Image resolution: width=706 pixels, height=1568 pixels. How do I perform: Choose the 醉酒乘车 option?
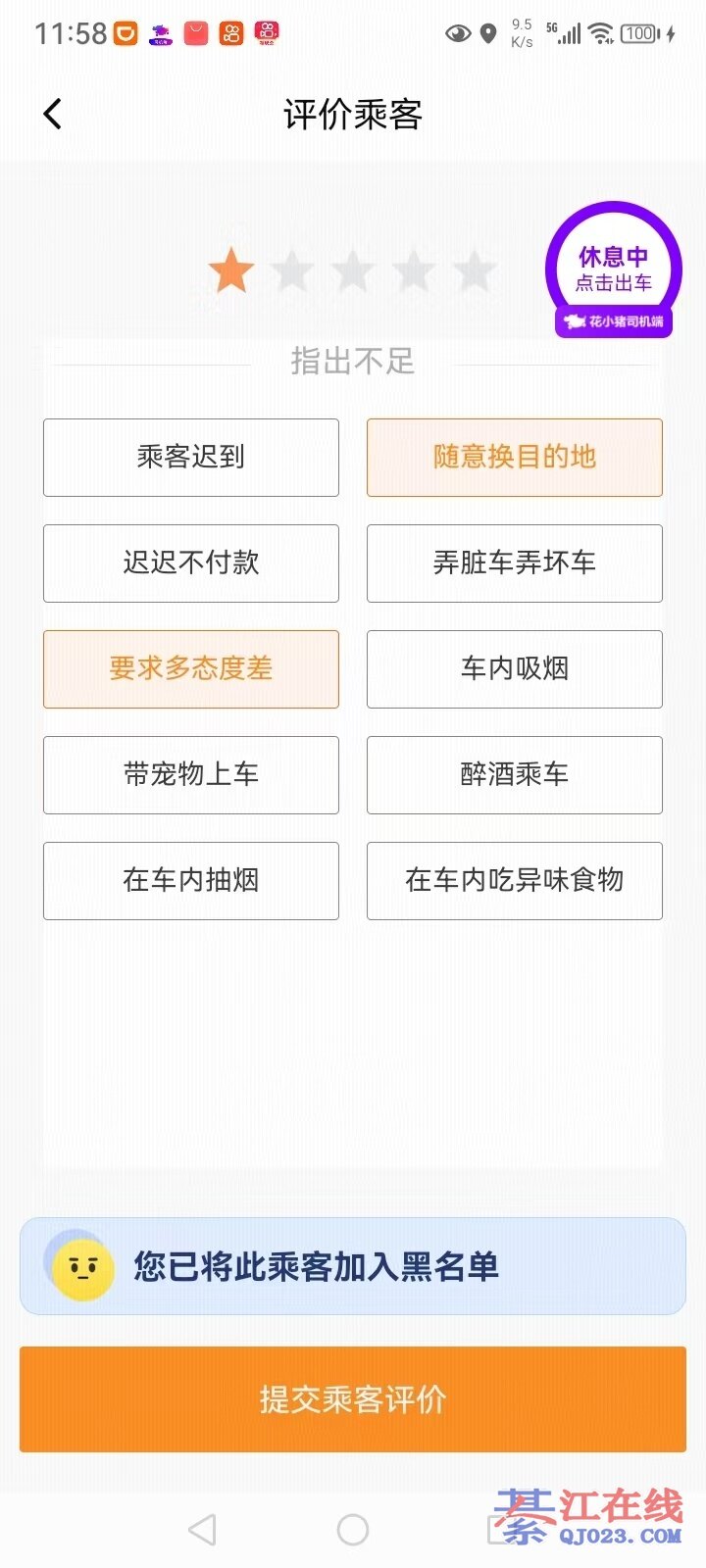pos(515,775)
